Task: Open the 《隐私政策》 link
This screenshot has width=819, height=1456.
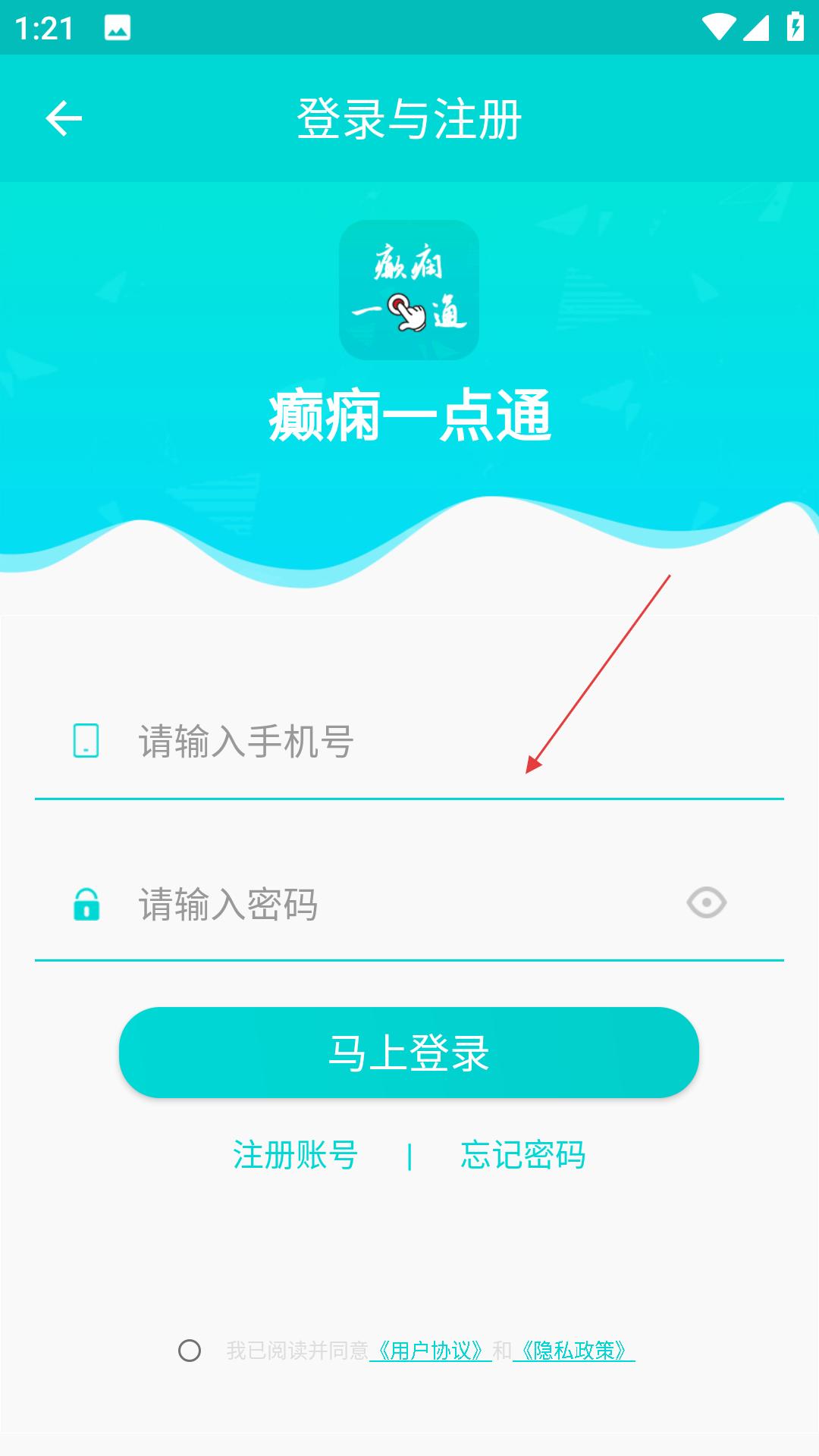Action: pyautogui.click(x=574, y=1351)
